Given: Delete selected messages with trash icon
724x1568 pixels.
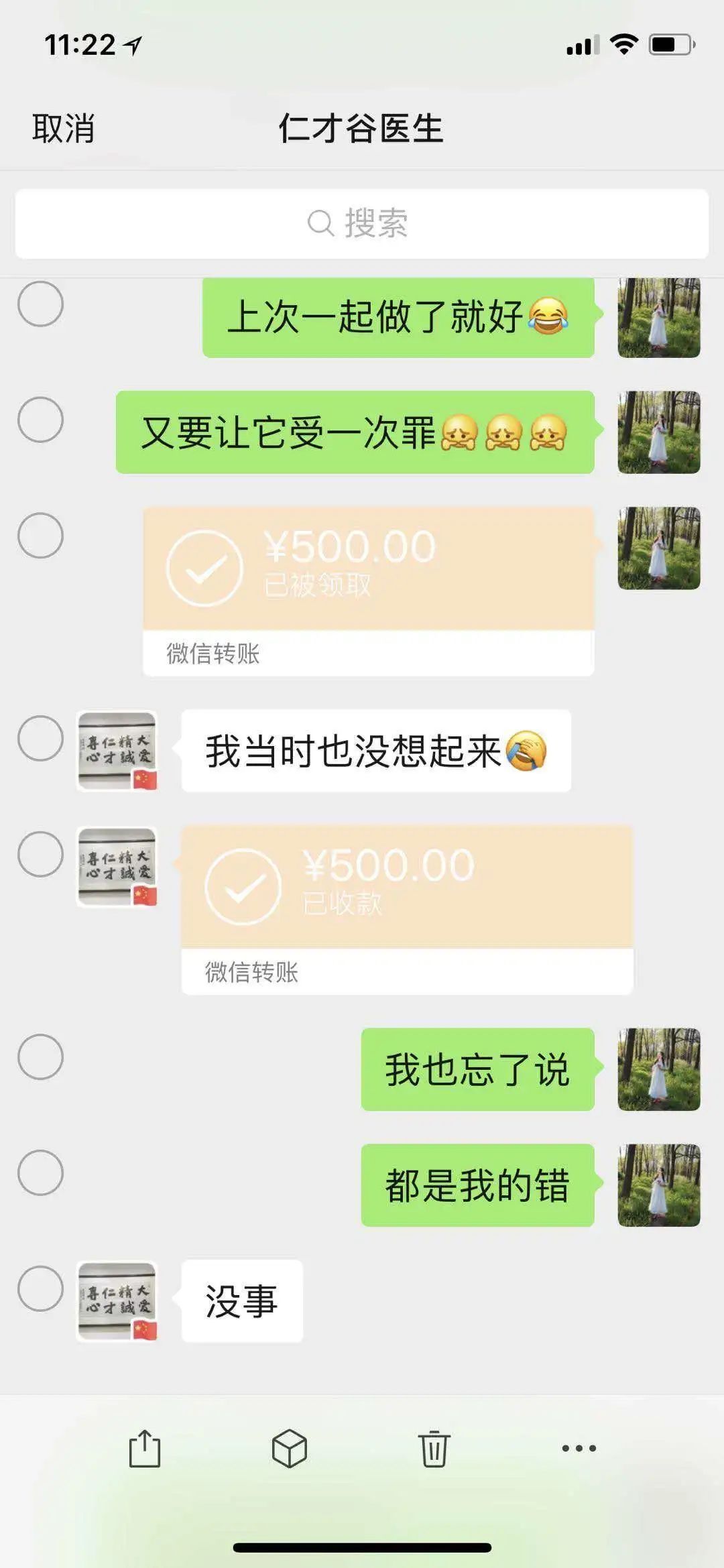Looking at the screenshot, I should (434, 1449).
